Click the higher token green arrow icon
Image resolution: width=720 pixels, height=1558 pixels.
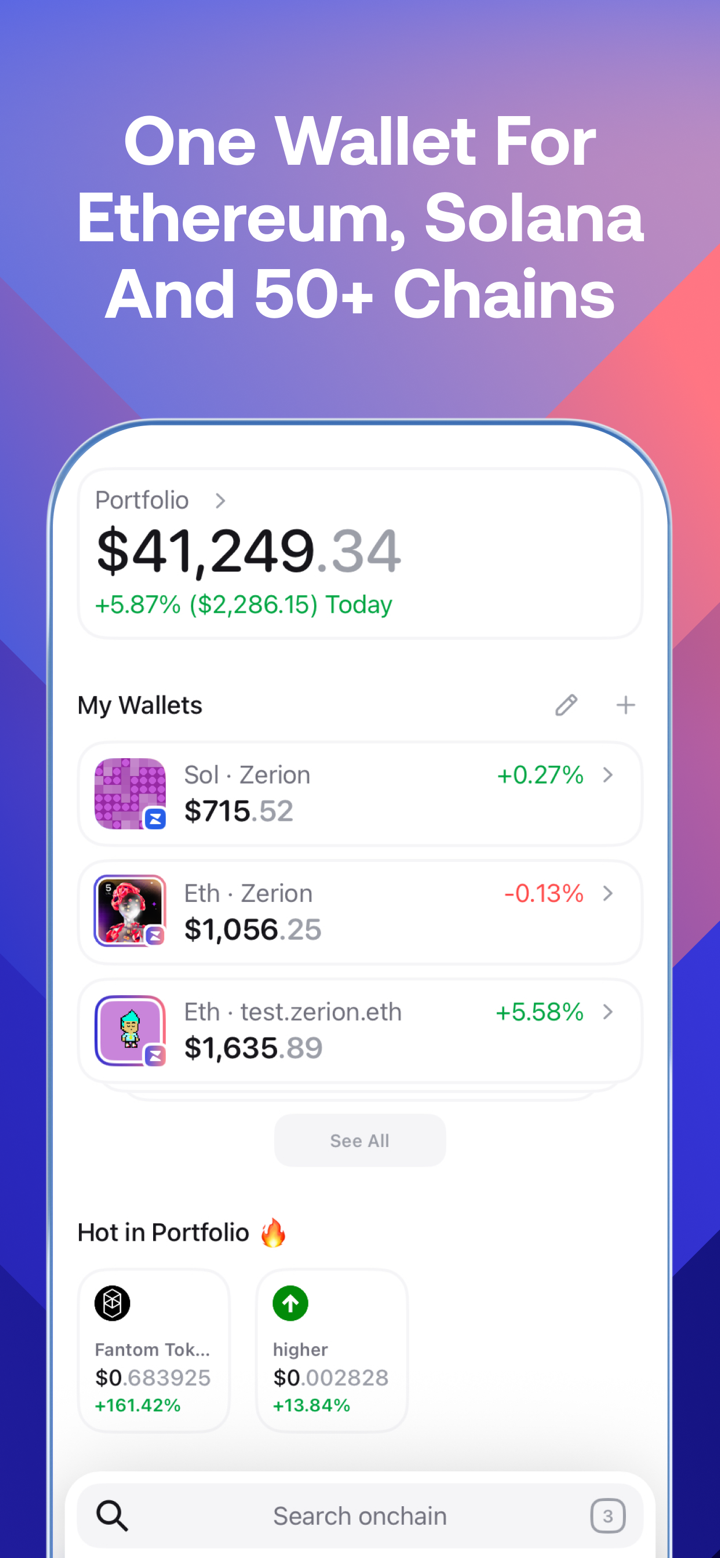click(290, 1303)
